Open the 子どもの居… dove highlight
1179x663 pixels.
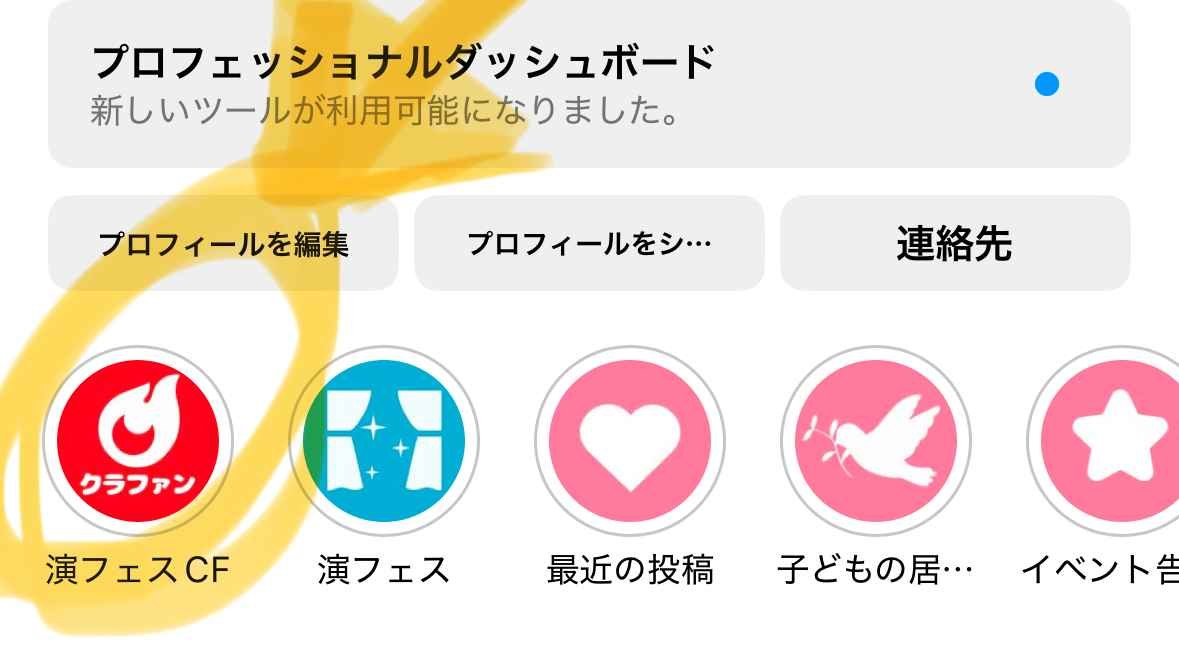[x=876, y=441]
